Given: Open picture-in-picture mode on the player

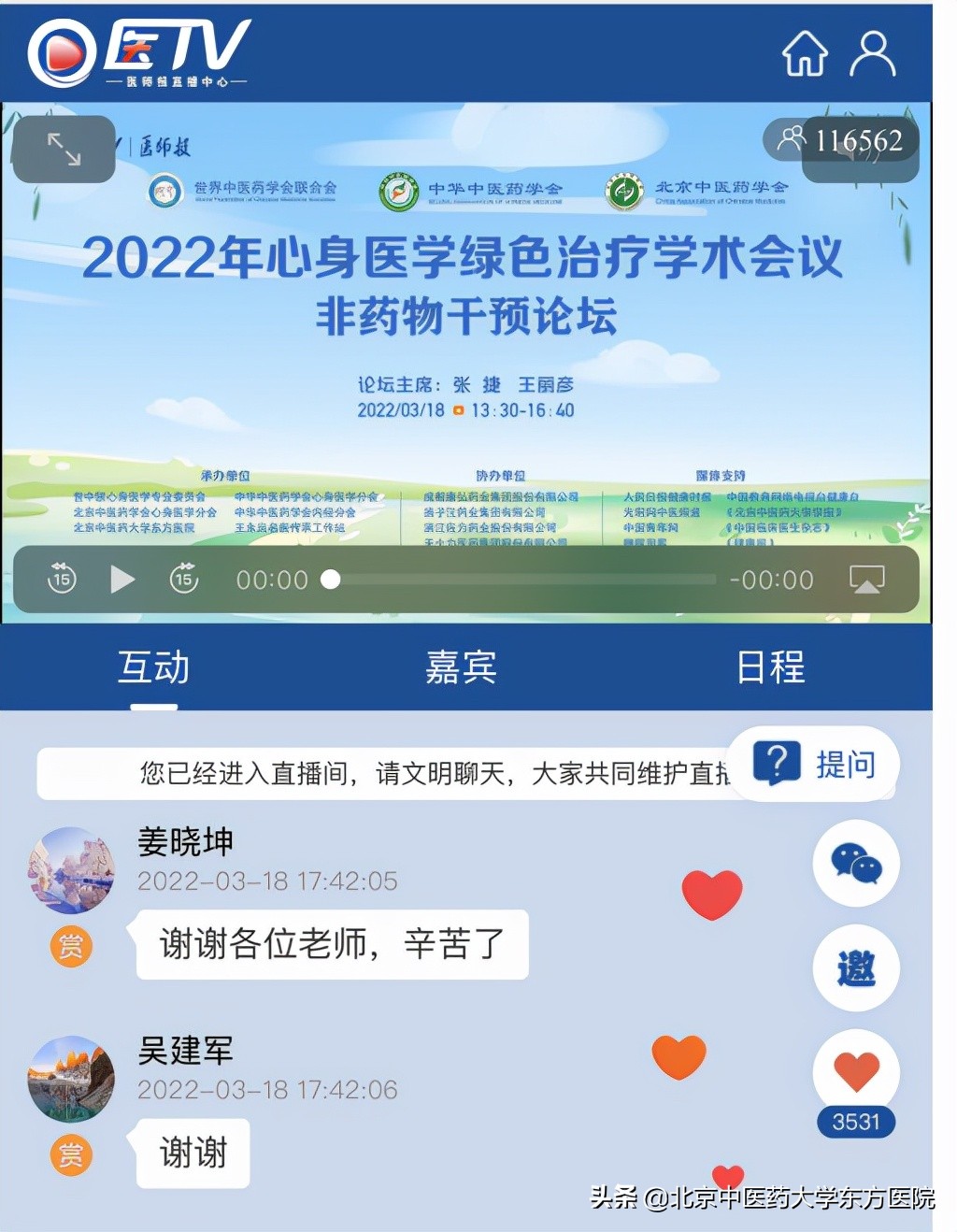Looking at the screenshot, I should click(x=867, y=580).
